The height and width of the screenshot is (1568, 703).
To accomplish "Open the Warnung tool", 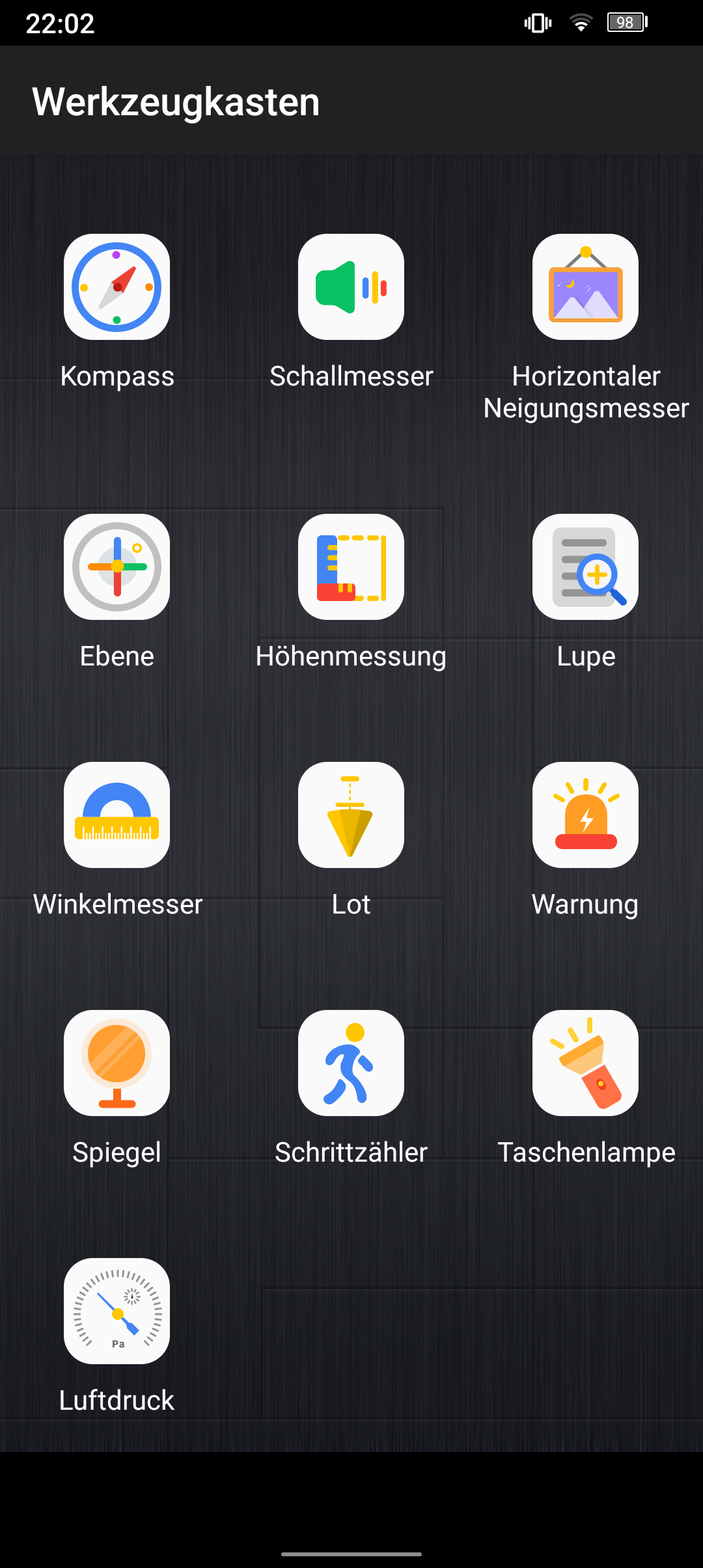I will pos(586,815).
